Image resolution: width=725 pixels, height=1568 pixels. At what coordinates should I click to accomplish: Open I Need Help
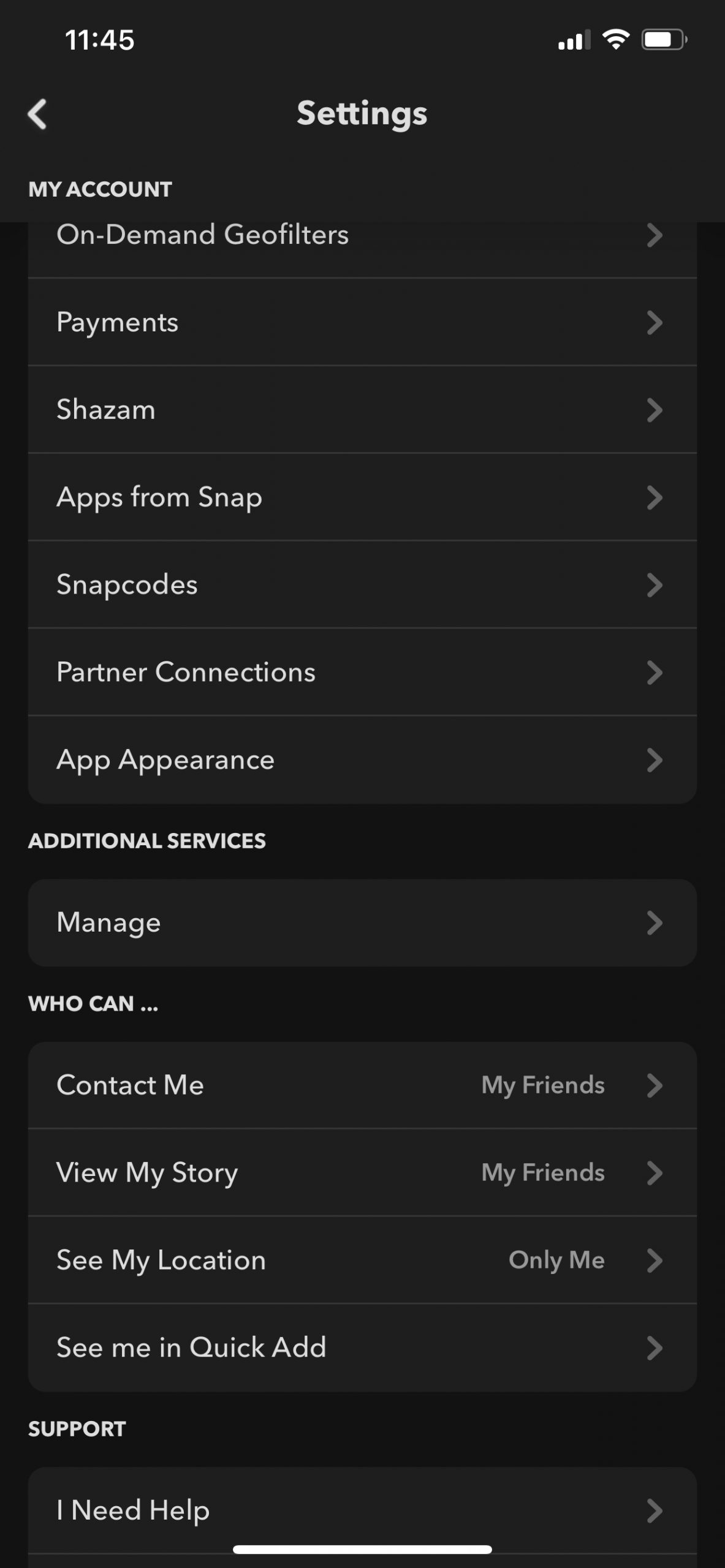tap(362, 1510)
